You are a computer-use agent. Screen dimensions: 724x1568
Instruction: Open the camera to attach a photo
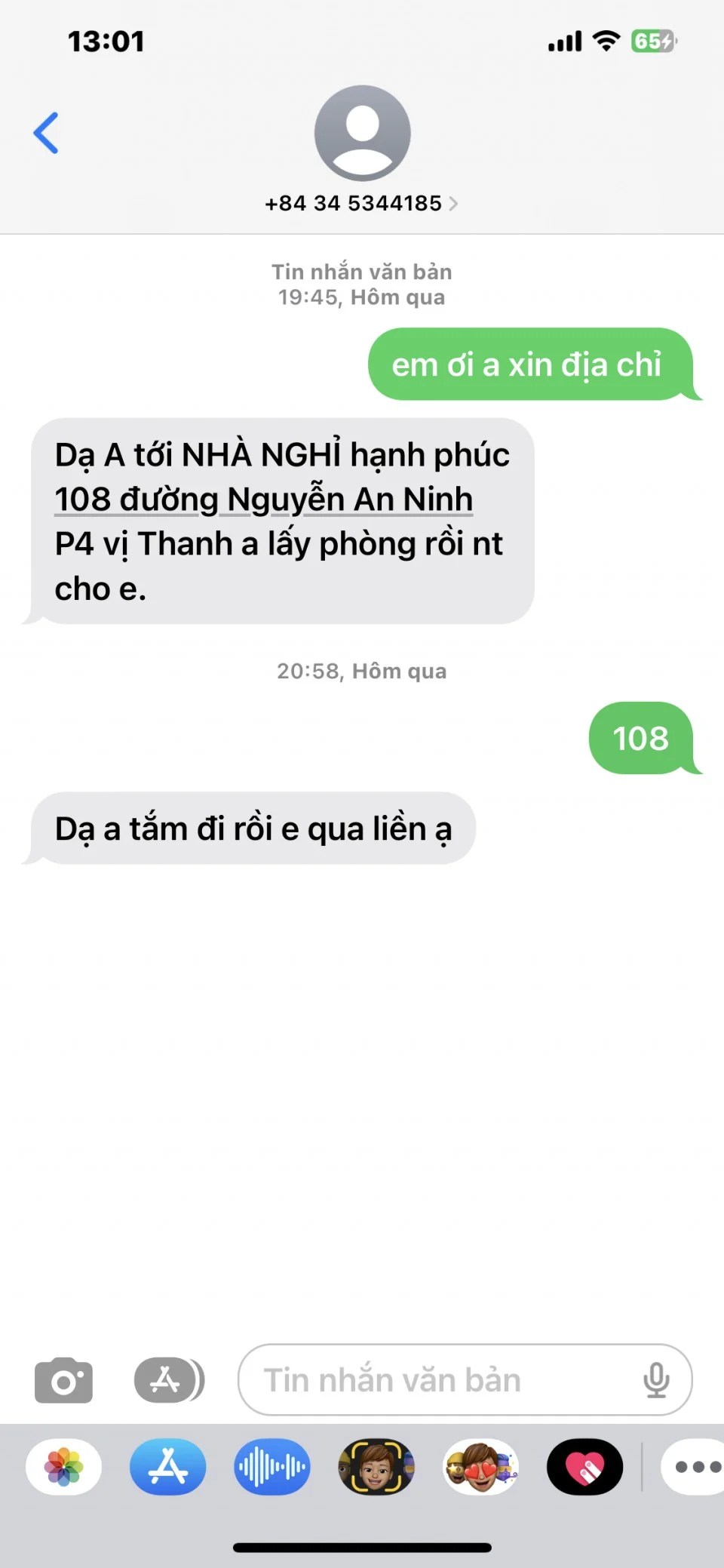click(x=64, y=1380)
